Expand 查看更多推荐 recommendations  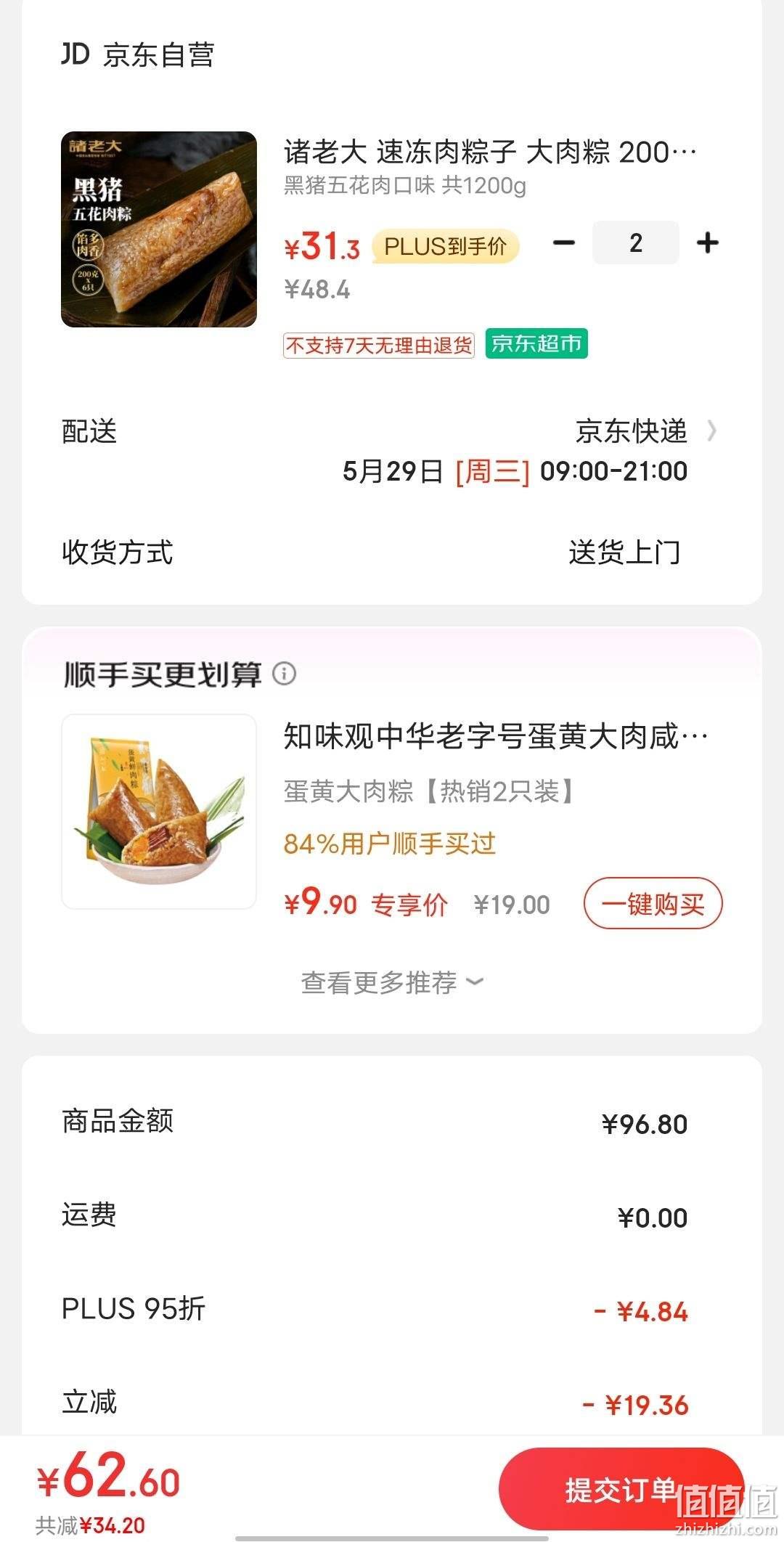coord(392,982)
